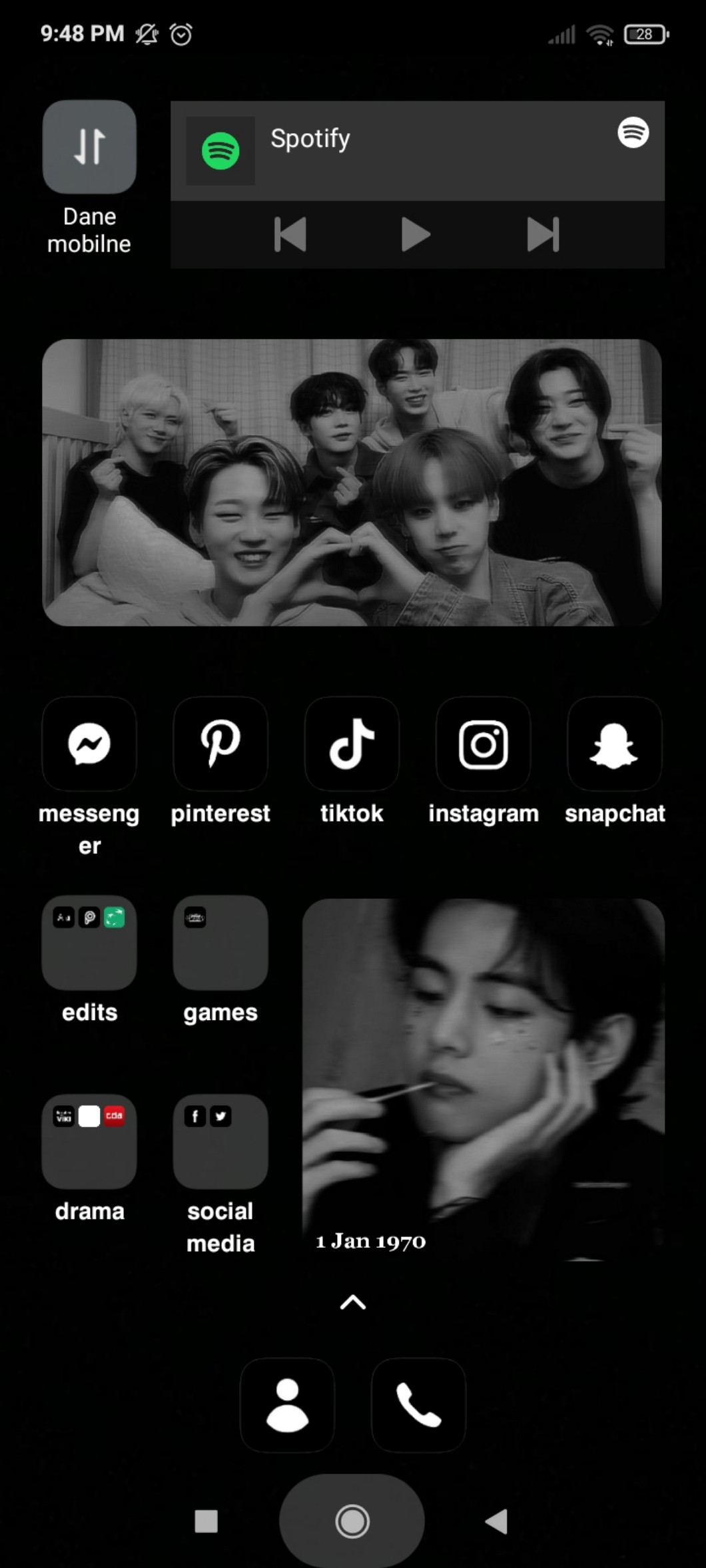706x1568 pixels.
Task: Play music in the Spotify widget
Action: click(416, 234)
